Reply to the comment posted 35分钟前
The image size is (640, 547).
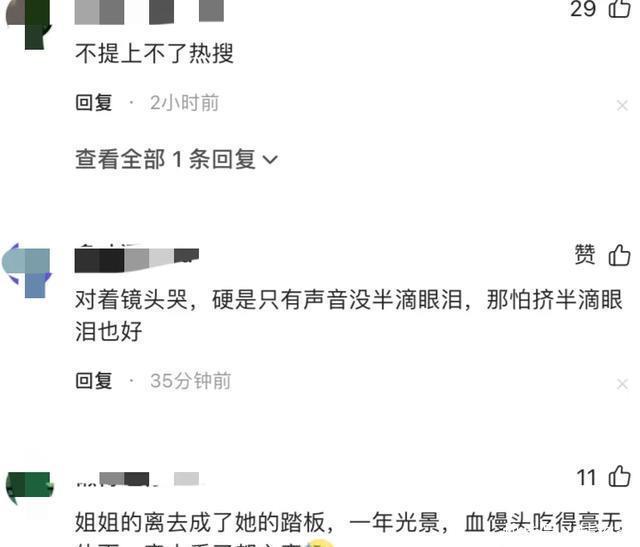pos(93,380)
